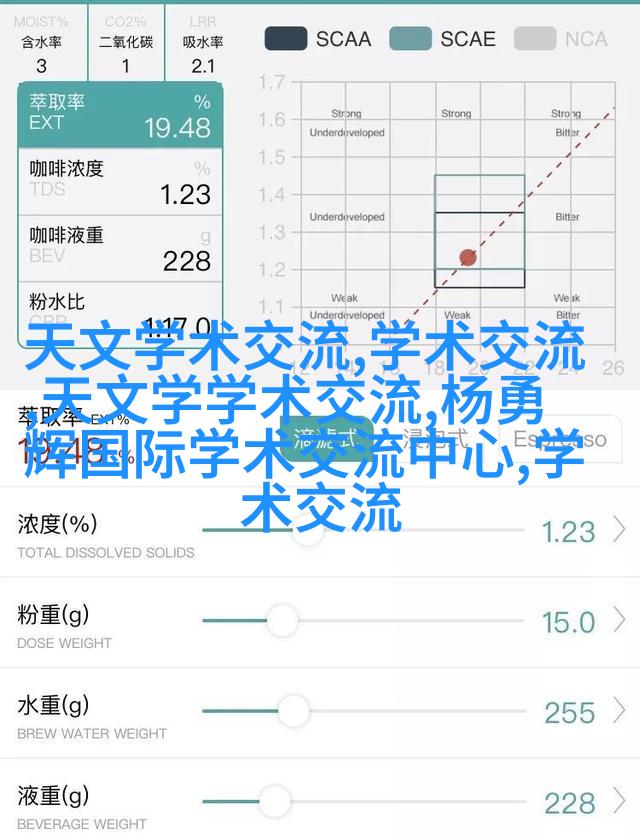Adjust the 浓度(%) total dissolved solids slider
640x840 pixels.
pyautogui.click(x=307, y=530)
